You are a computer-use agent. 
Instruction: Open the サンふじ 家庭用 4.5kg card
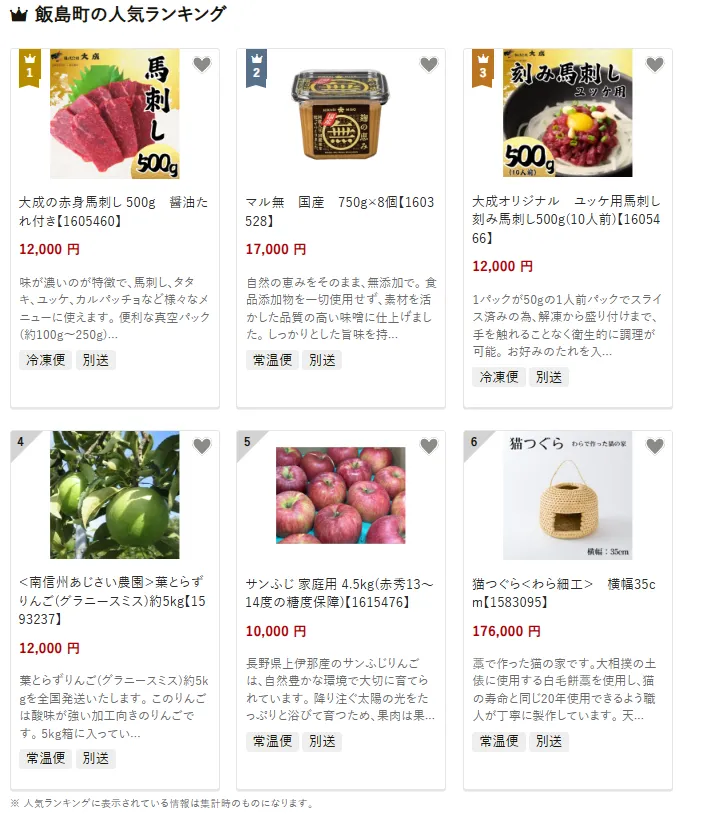[340, 592]
